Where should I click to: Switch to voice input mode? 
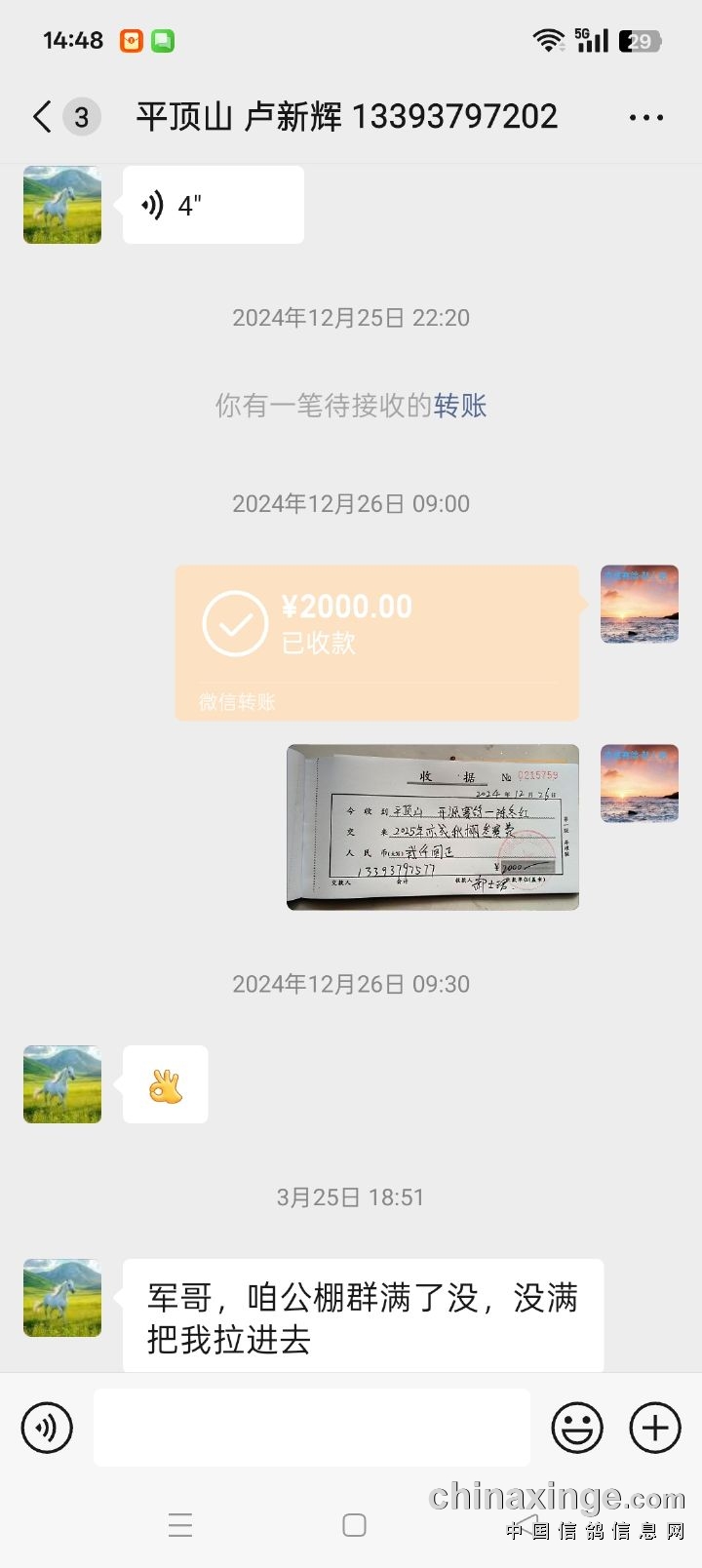47,1428
